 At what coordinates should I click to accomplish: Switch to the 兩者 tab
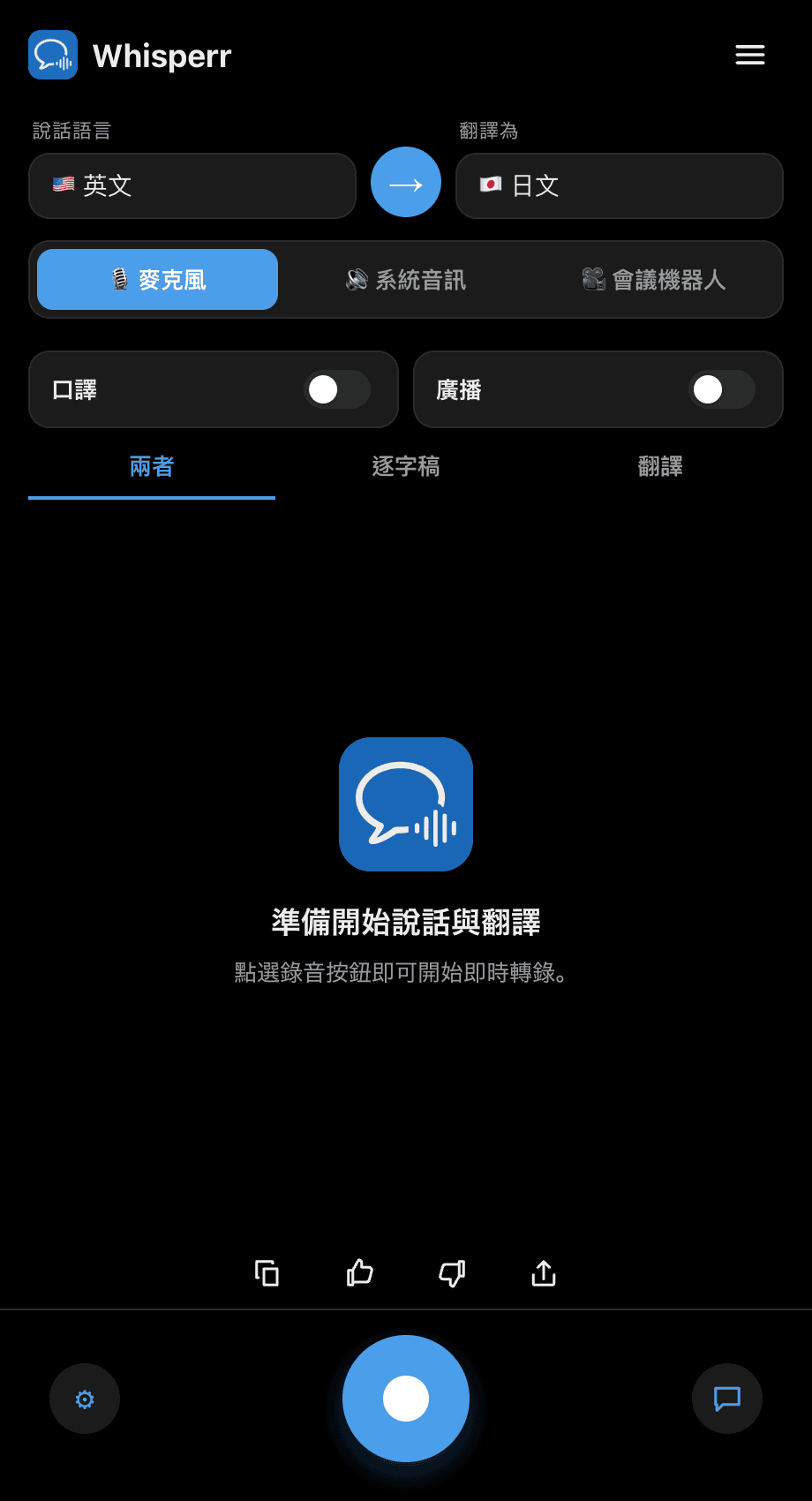[152, 466]
